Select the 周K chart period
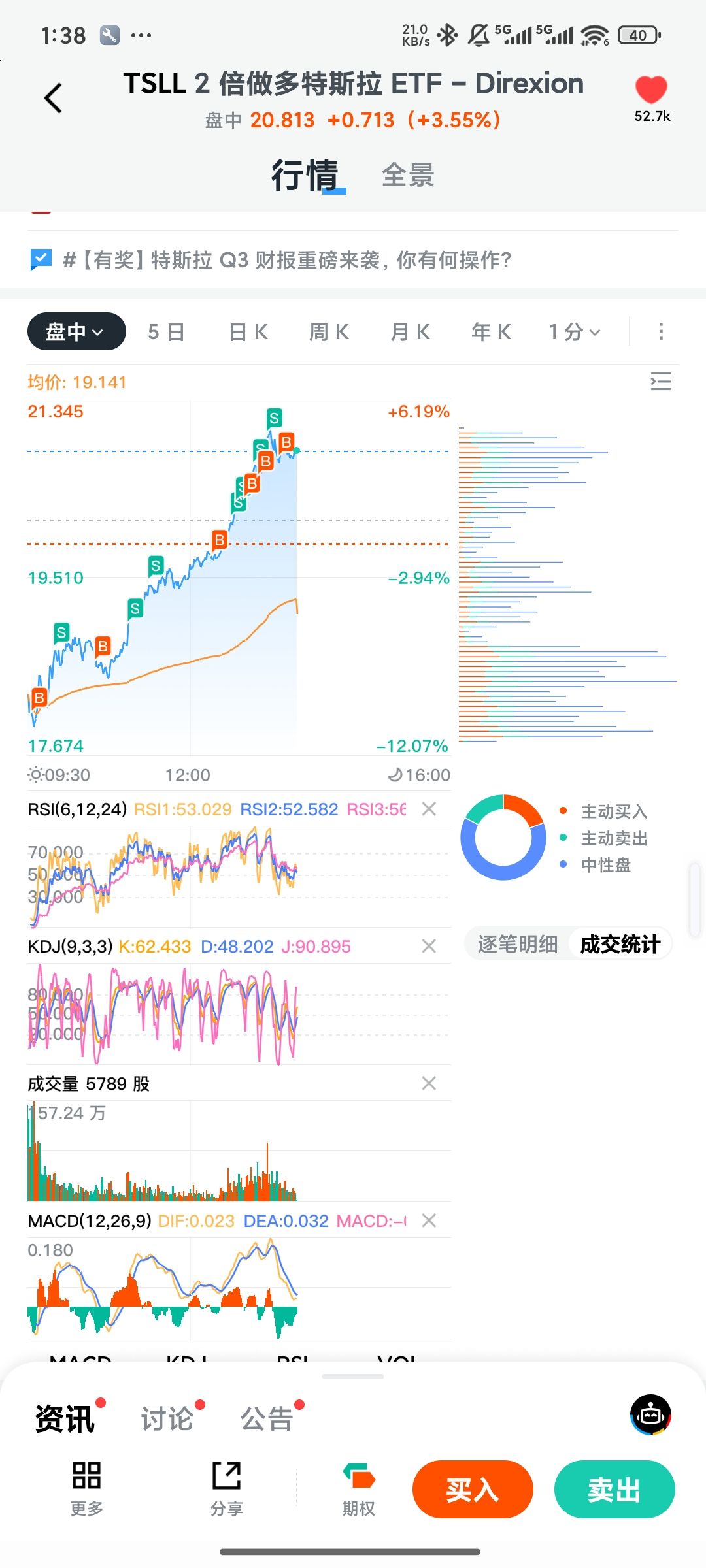The height and width of the screenshot is (1568, 706). (329, 332)
